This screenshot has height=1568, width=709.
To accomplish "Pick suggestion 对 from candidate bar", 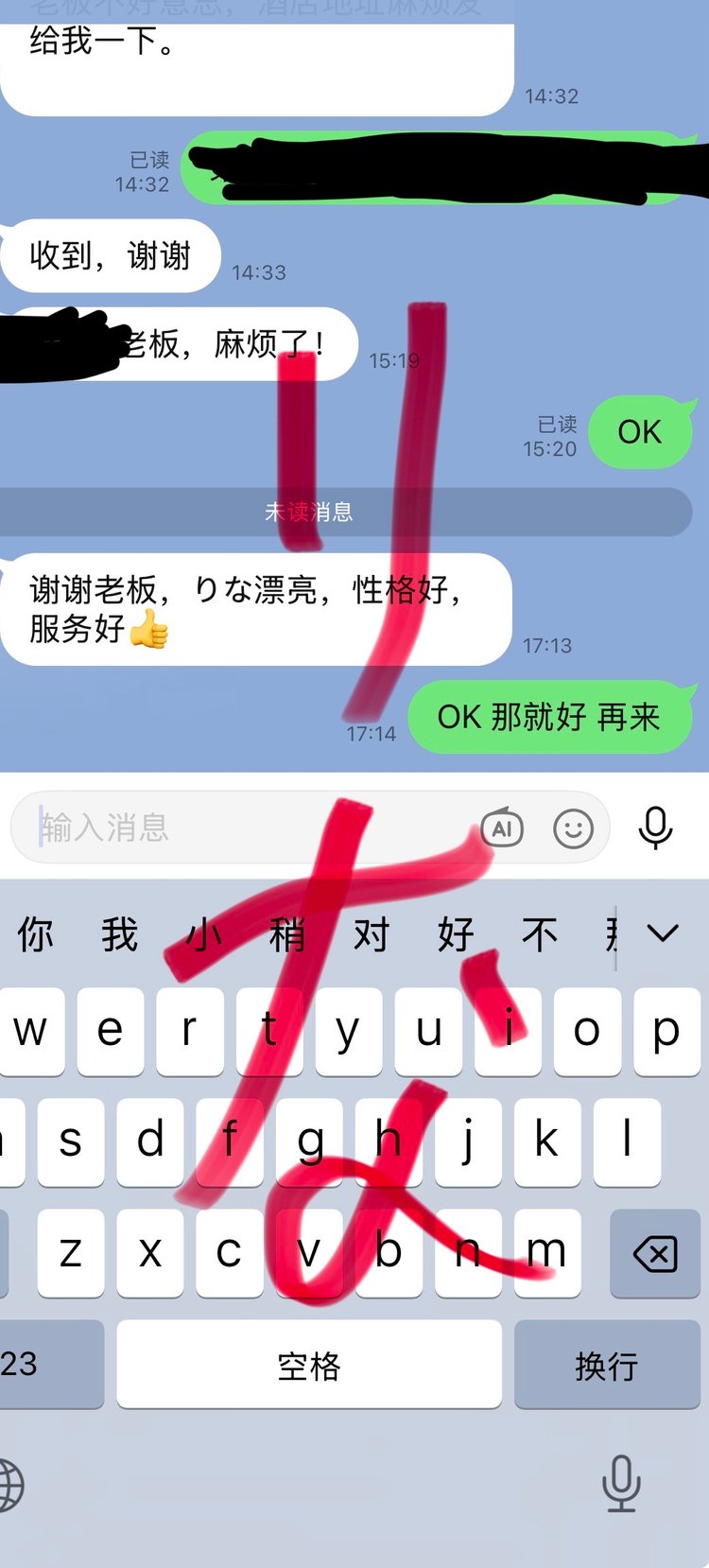I will 372,934.
